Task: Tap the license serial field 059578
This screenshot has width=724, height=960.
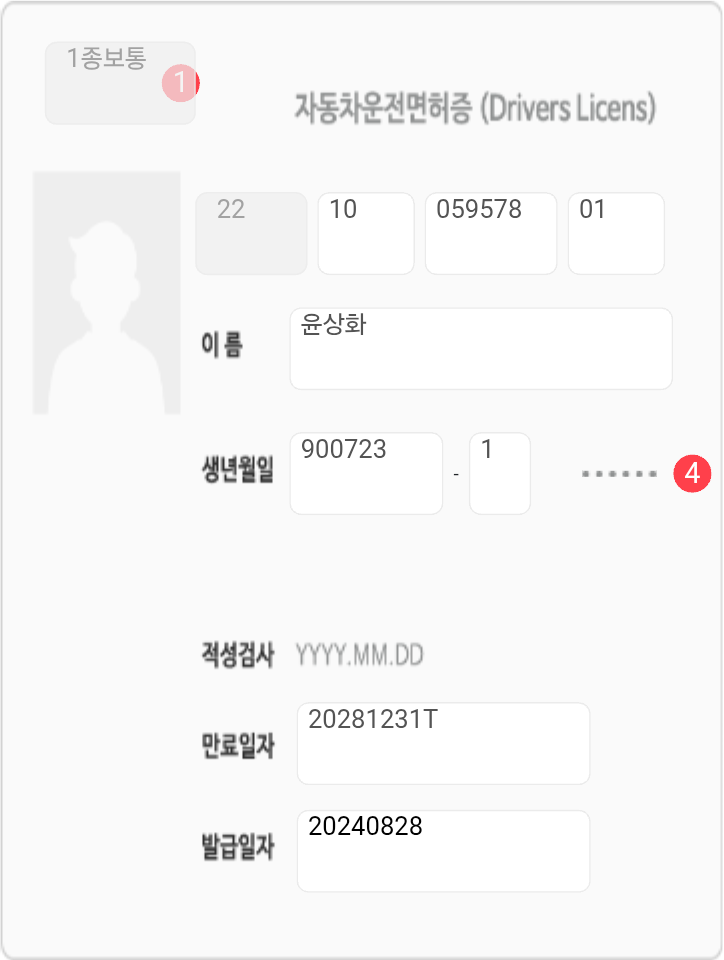Action: pos(490,233)
